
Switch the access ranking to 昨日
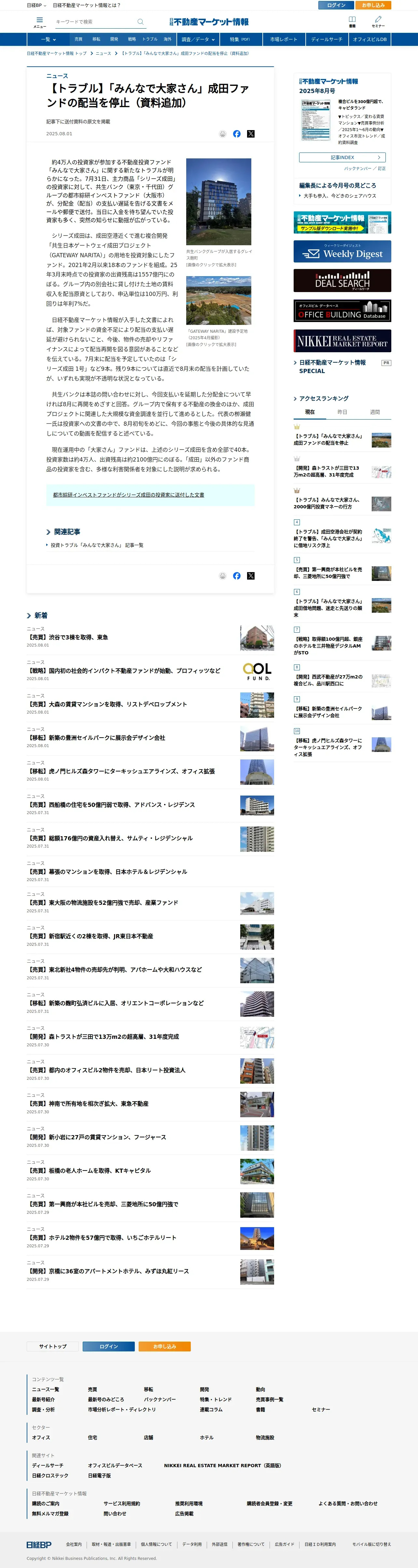pos(342,412)
